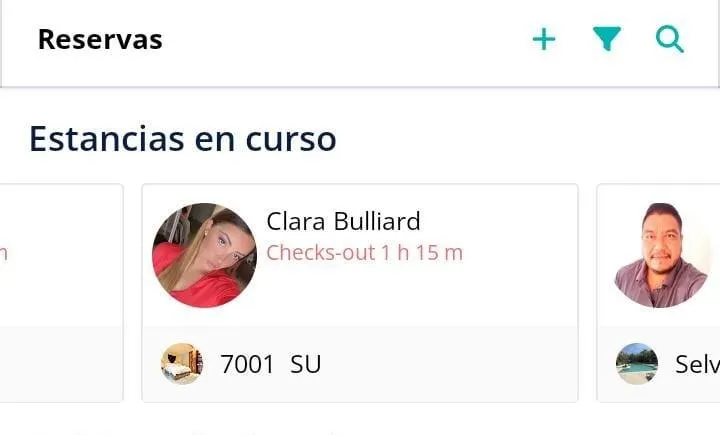Add a new reservation with plus icon
Image resolution: width=720 pixels, height=435 pixels.
(x=543, y=40)
